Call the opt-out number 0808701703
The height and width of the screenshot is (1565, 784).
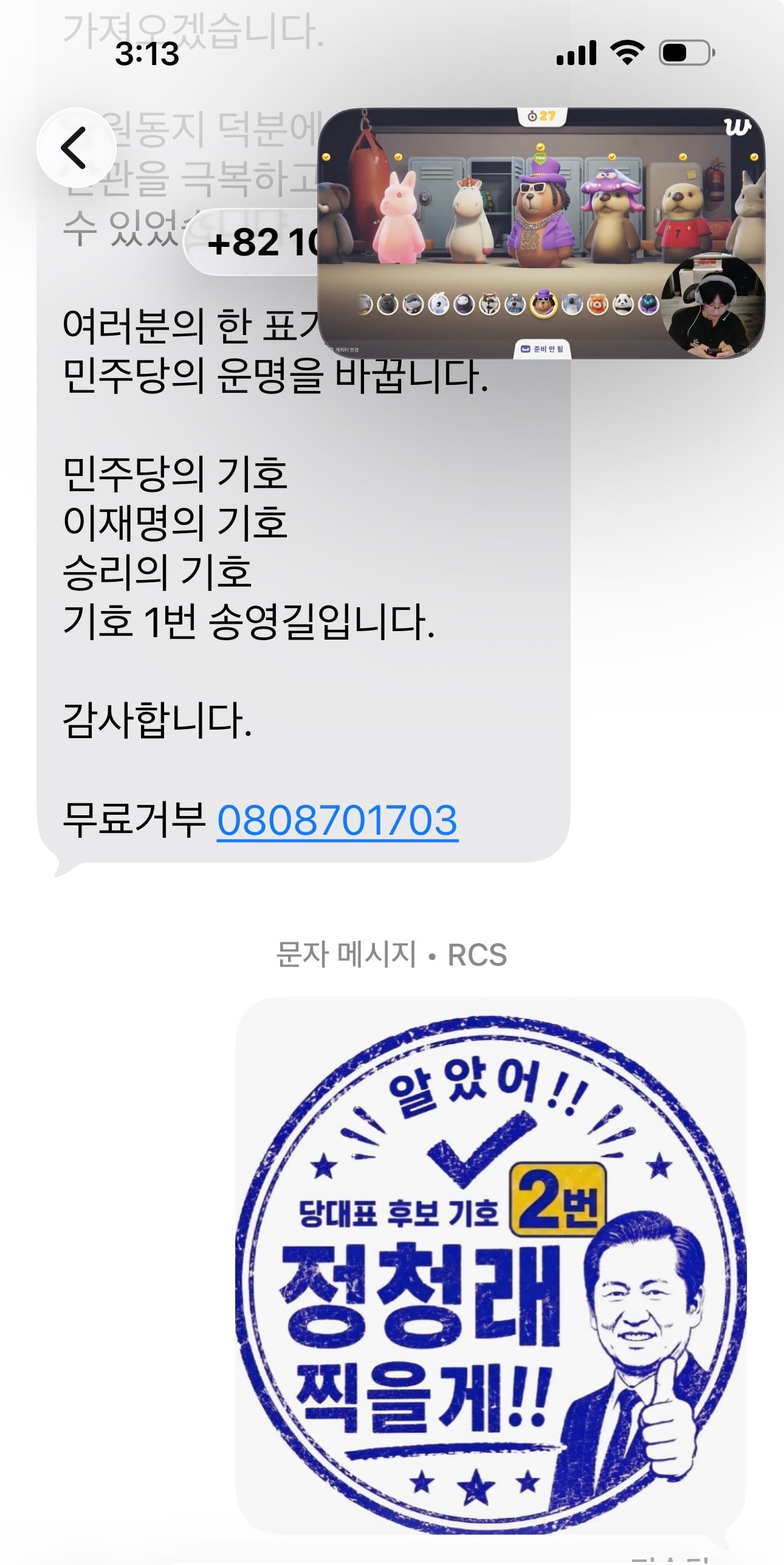[x=337, y=820]
